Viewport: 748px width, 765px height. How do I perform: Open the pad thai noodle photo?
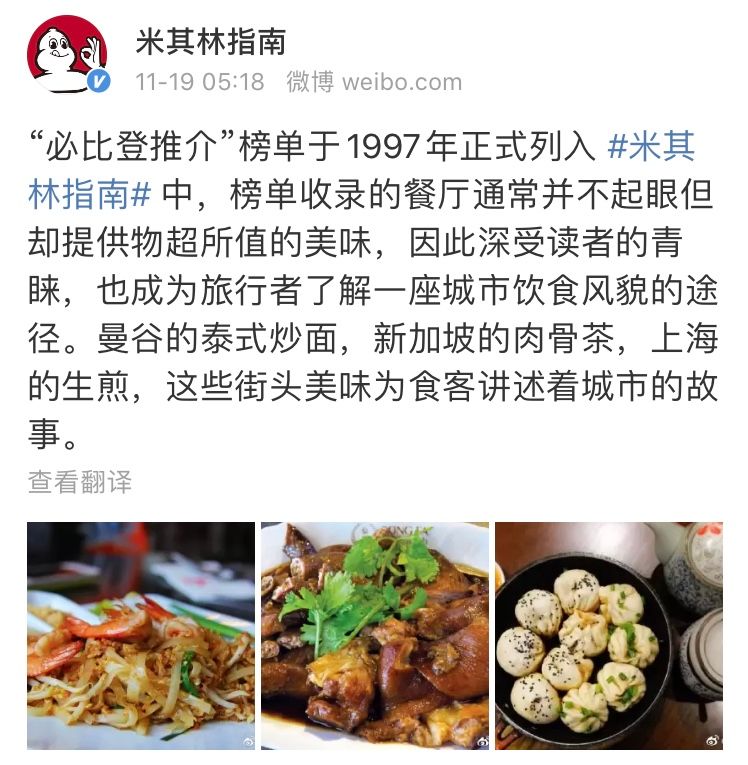[x=141, y=636]
